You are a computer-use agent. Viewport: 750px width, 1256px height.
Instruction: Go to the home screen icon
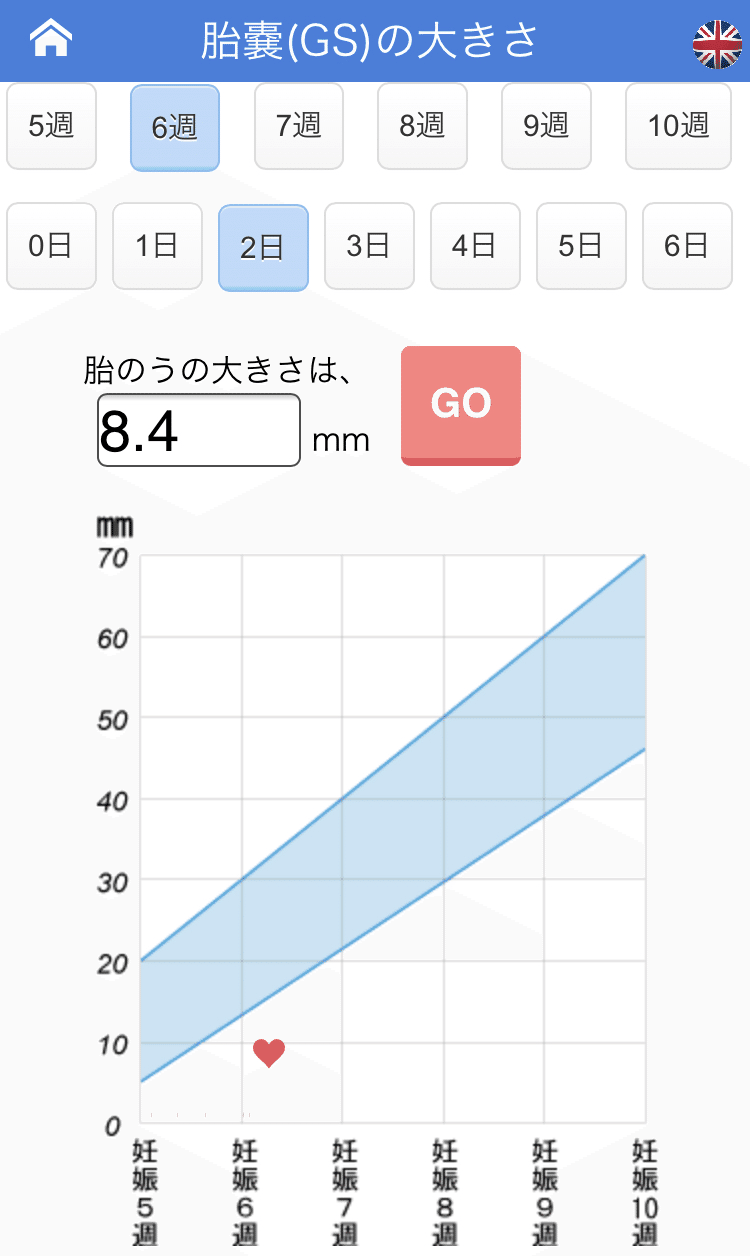(x=51, y=40)
